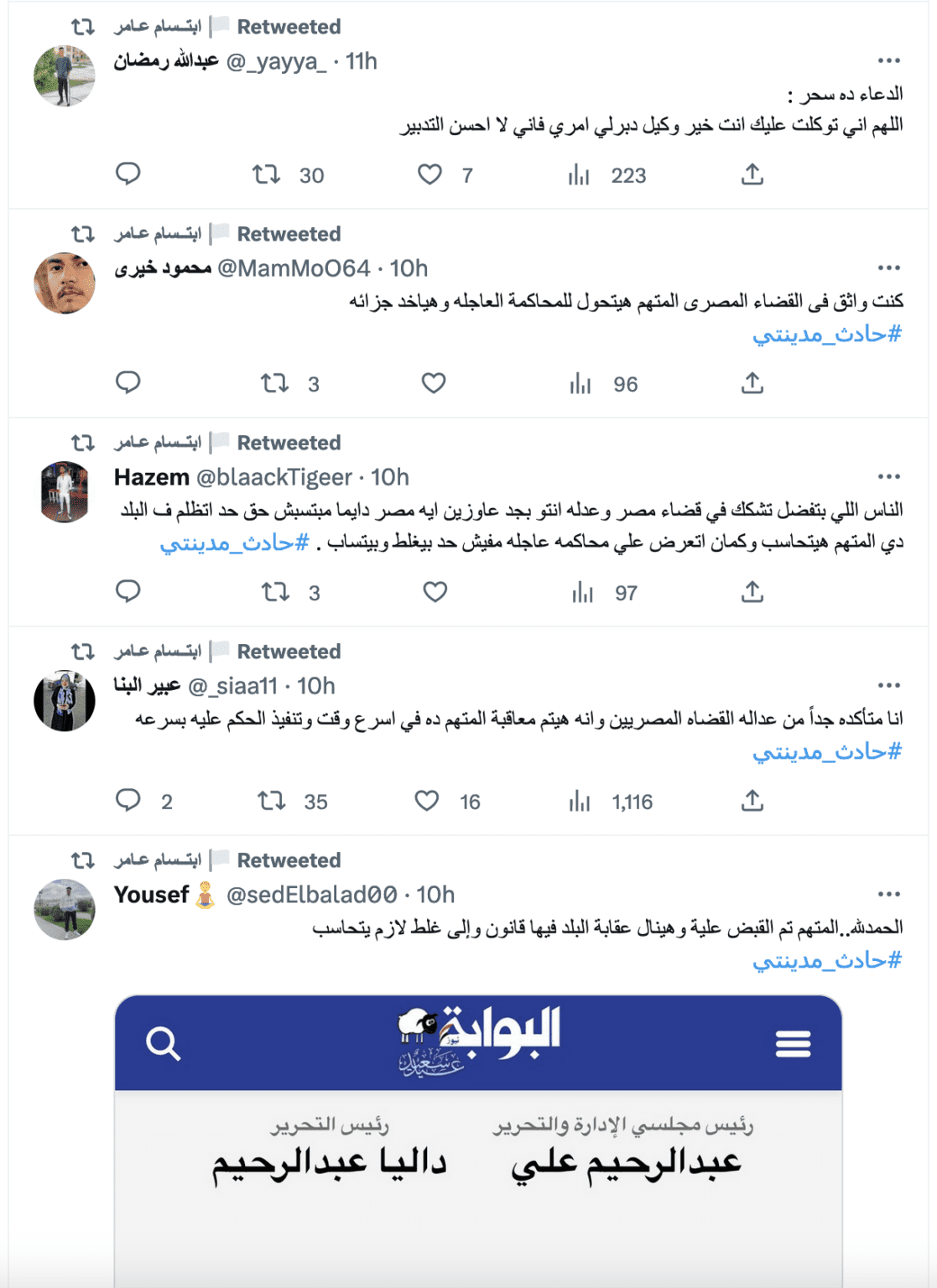View analytics of Hazem's tweet

click(583, 593)
